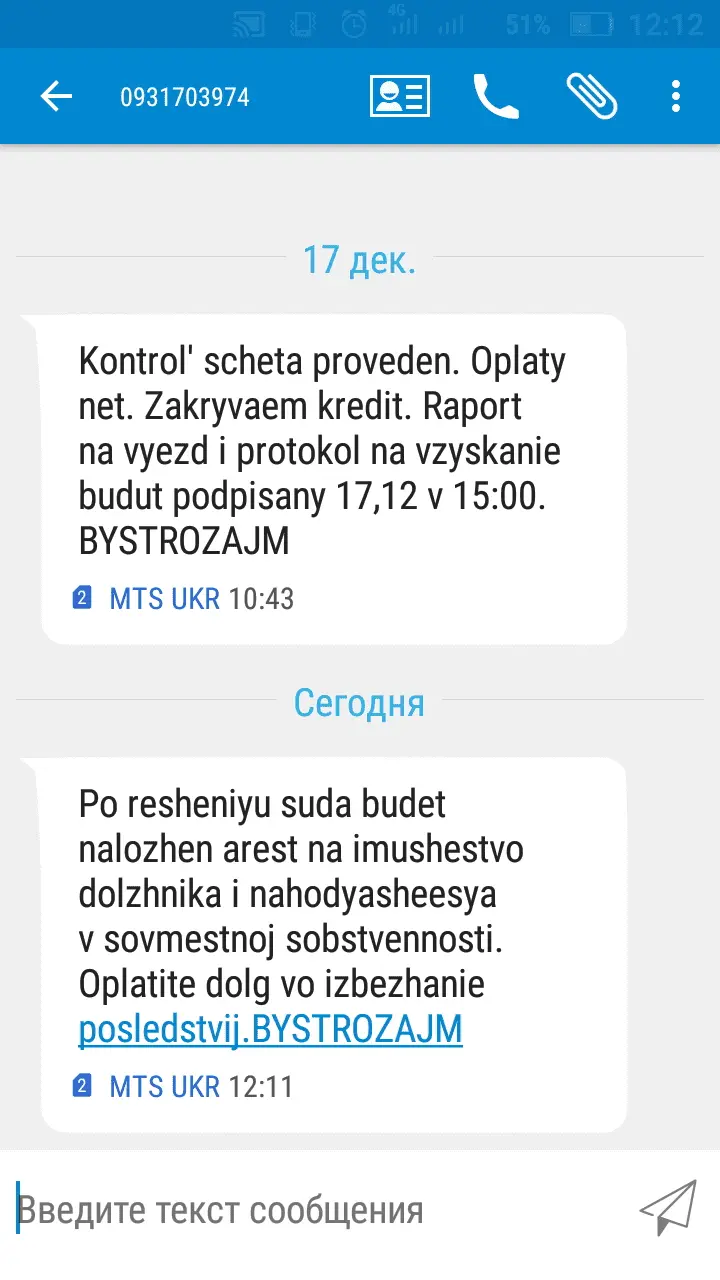This screenshot has height=1280, width=720.
Task: Open the posledstvij.BYSTROZAJM link
Action: click(270, 1029)
